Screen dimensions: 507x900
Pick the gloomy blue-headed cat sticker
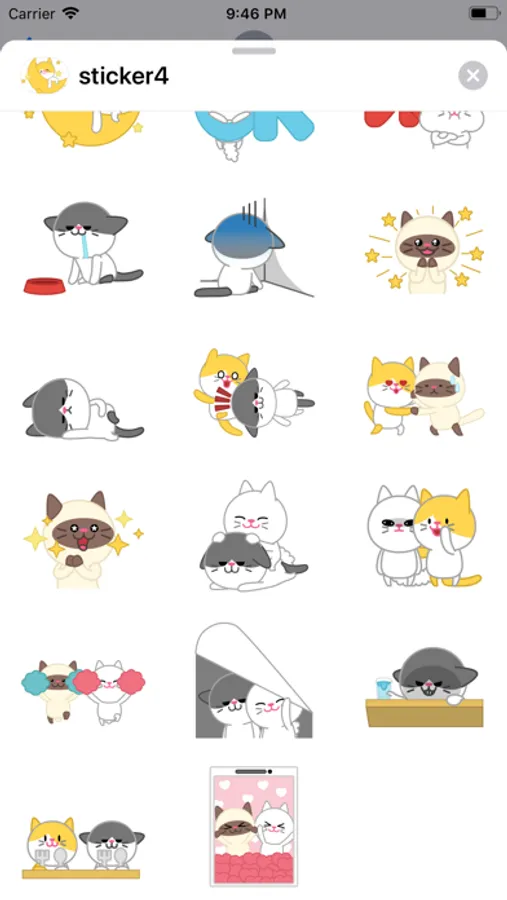(253, 248)
